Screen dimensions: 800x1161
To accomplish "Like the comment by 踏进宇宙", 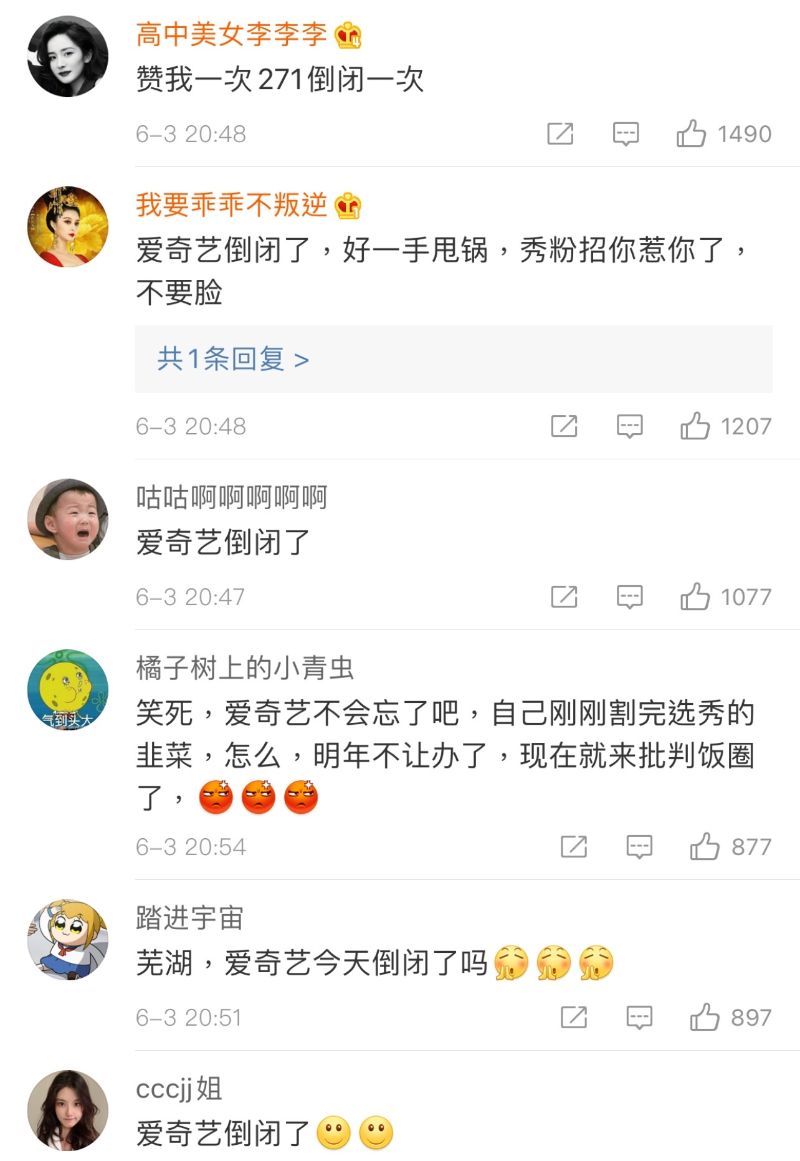I will [705, 1018].
